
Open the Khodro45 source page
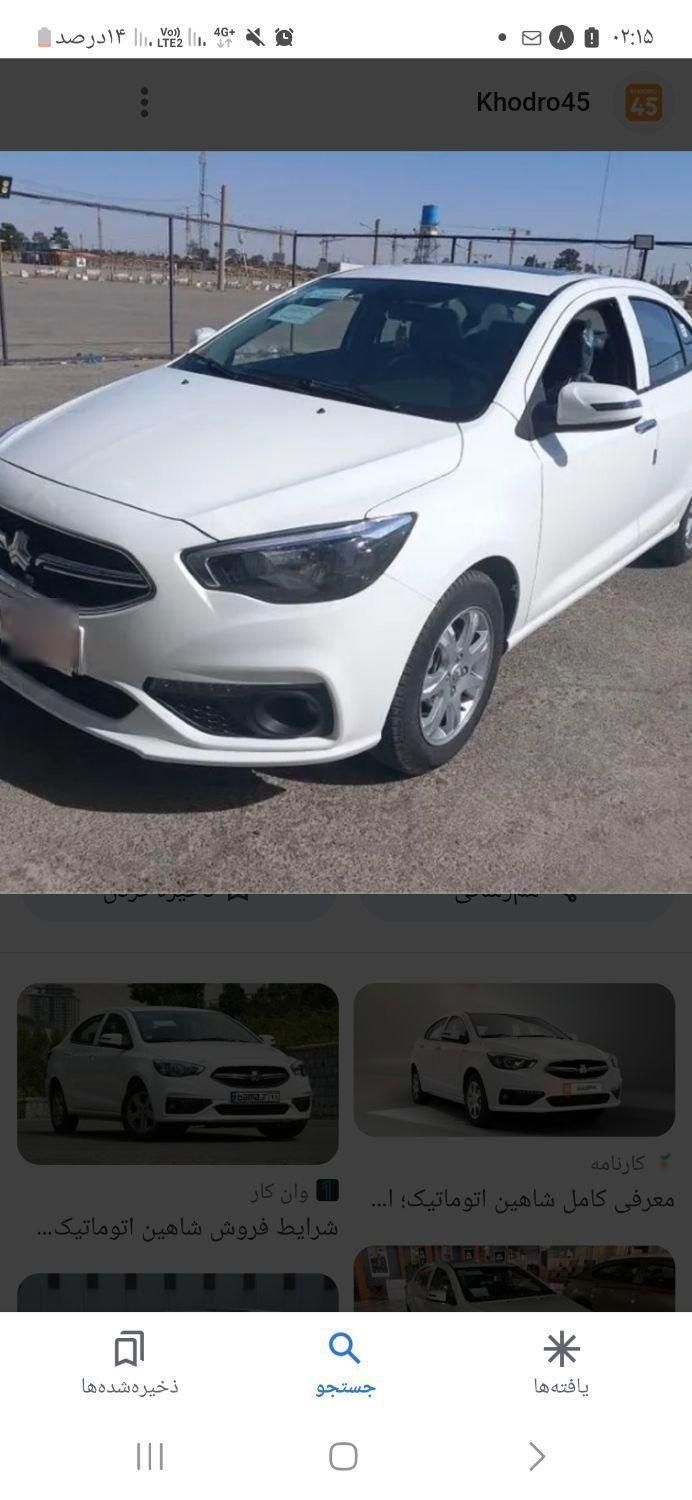(x=533, y=102)
